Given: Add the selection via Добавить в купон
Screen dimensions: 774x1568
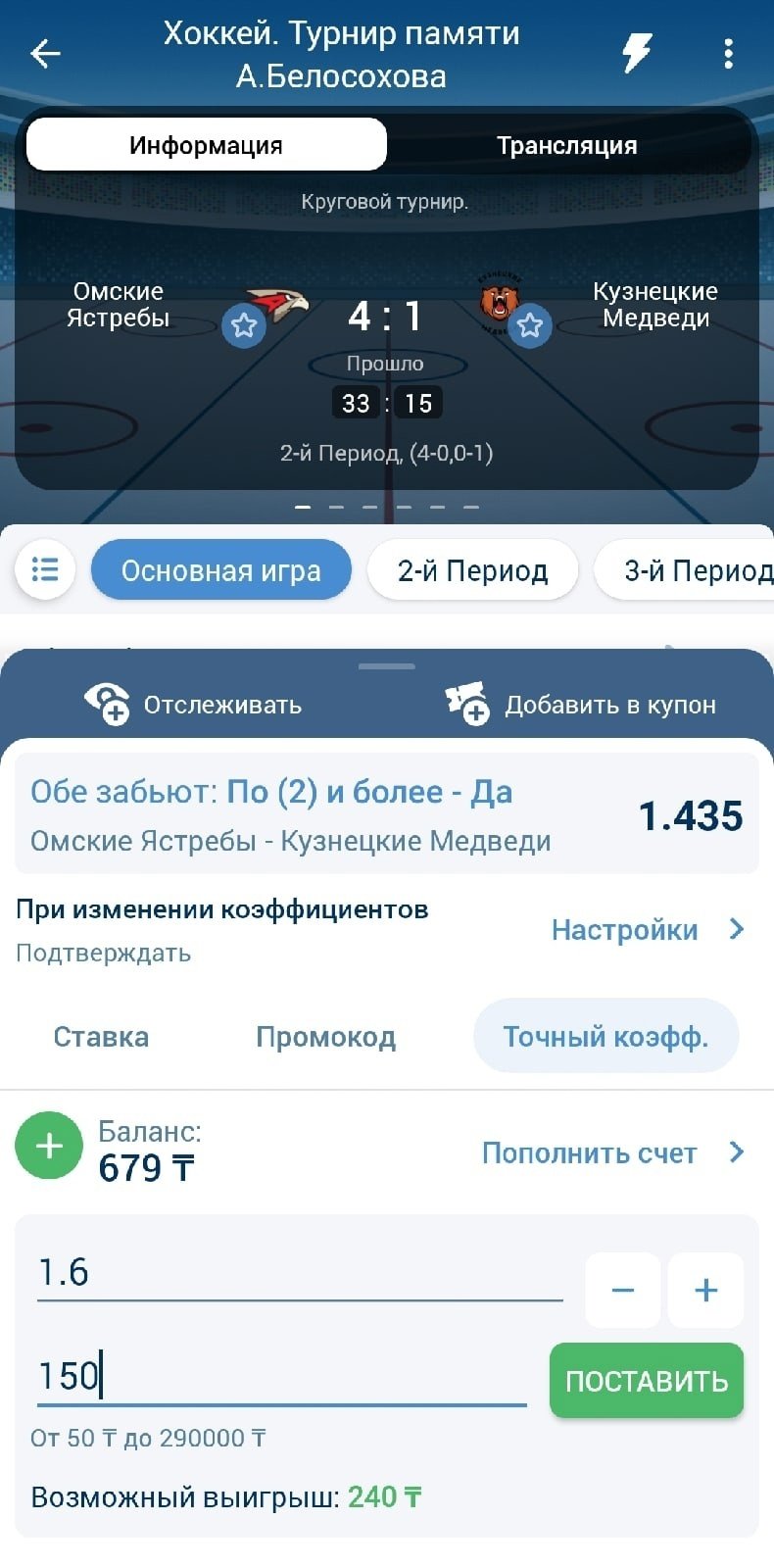Looking at the screenshot, I should coord(581,704).
